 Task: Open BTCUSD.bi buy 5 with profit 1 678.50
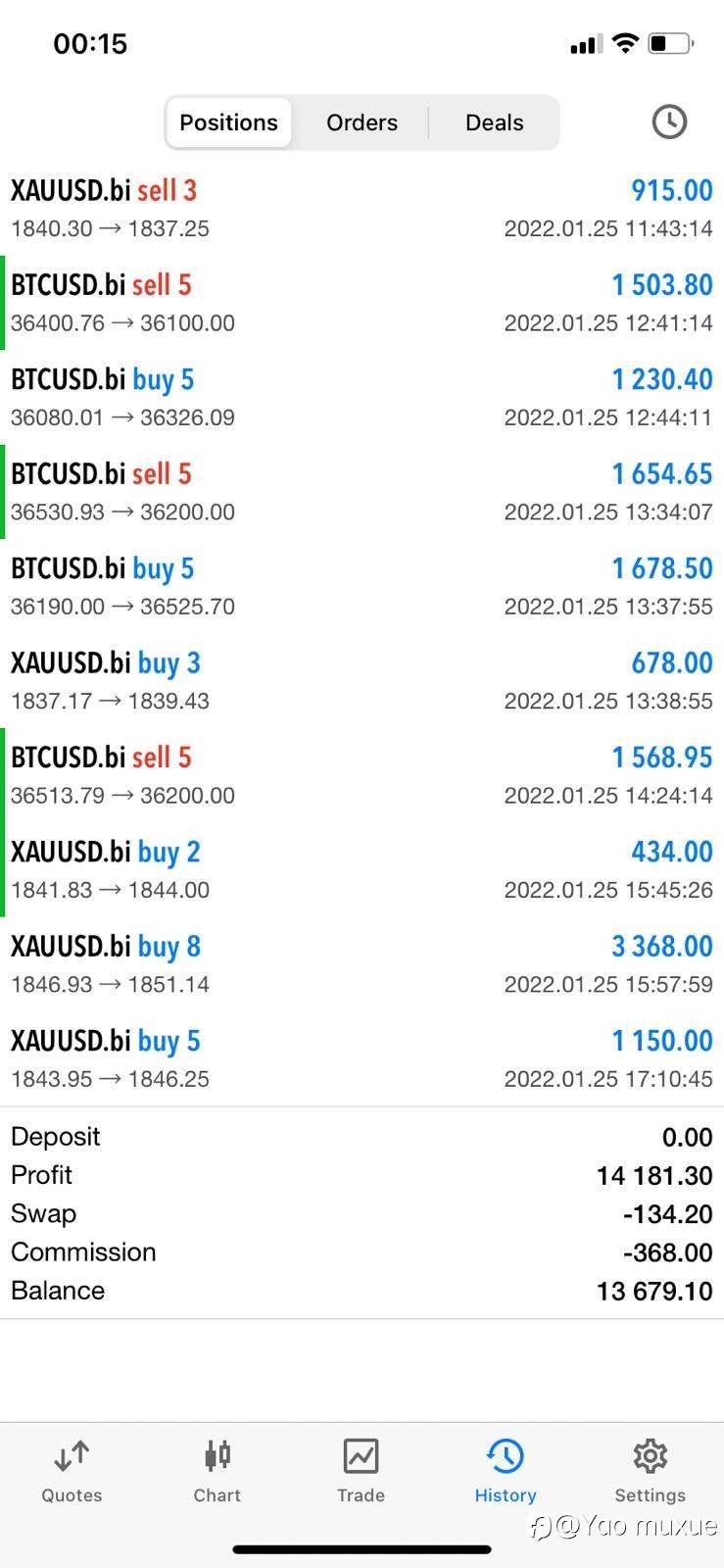[362, 586]
